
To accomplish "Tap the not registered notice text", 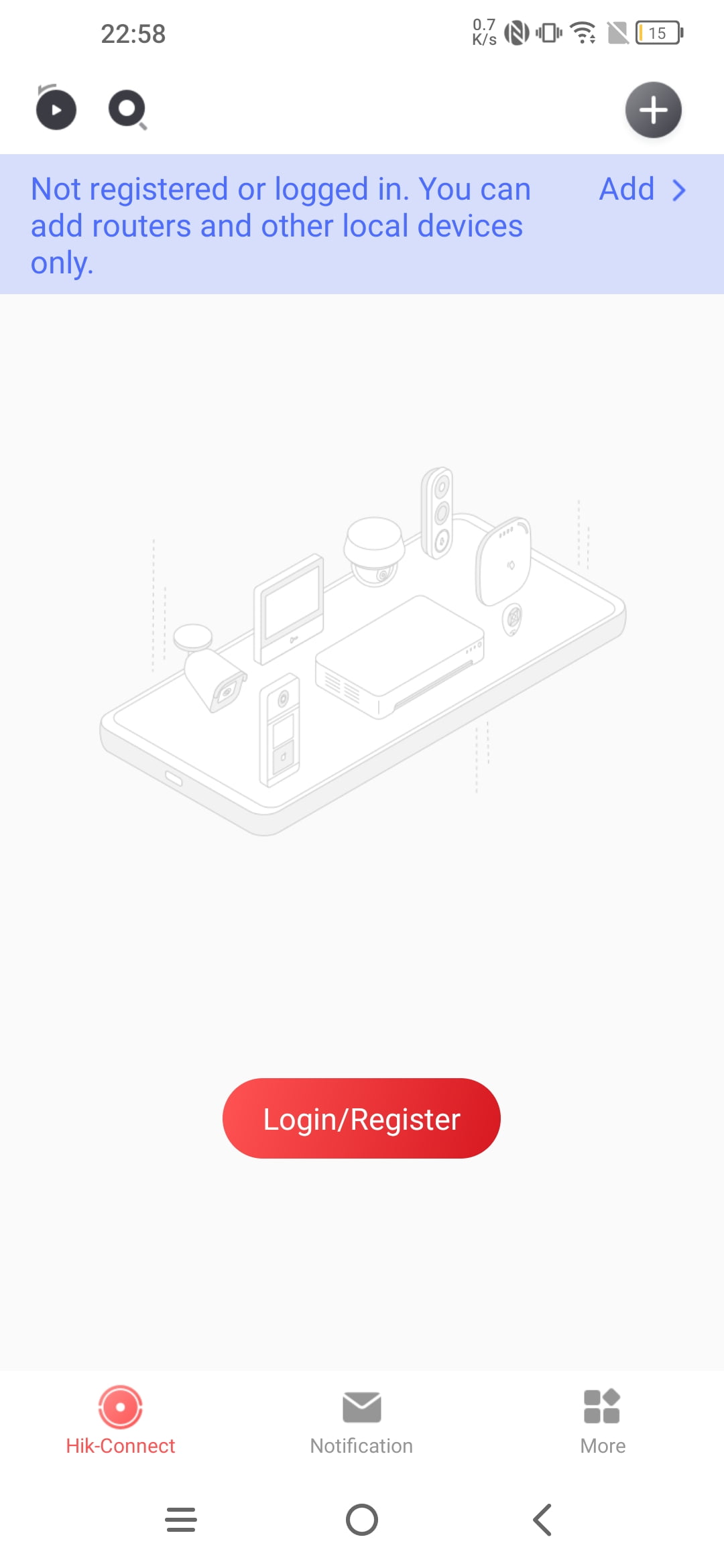I will pos(282,224).
